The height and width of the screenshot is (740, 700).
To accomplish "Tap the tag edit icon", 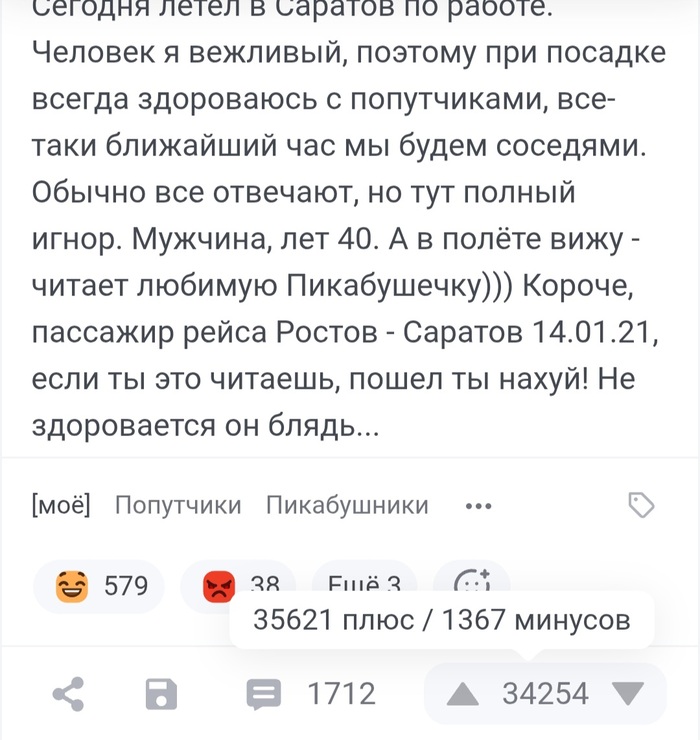I will coord(641,506).
